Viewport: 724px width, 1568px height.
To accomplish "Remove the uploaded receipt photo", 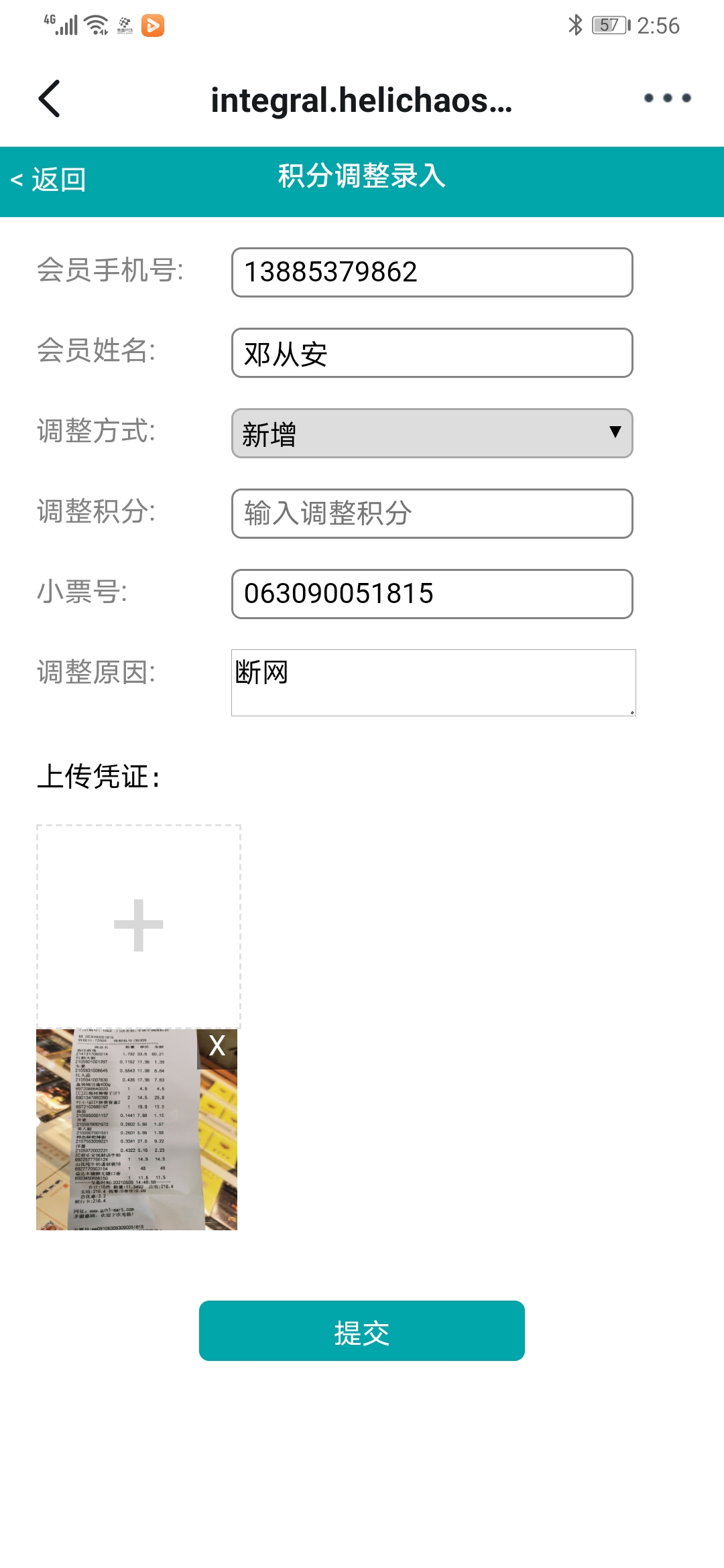I will click(x=217, y=1046).
